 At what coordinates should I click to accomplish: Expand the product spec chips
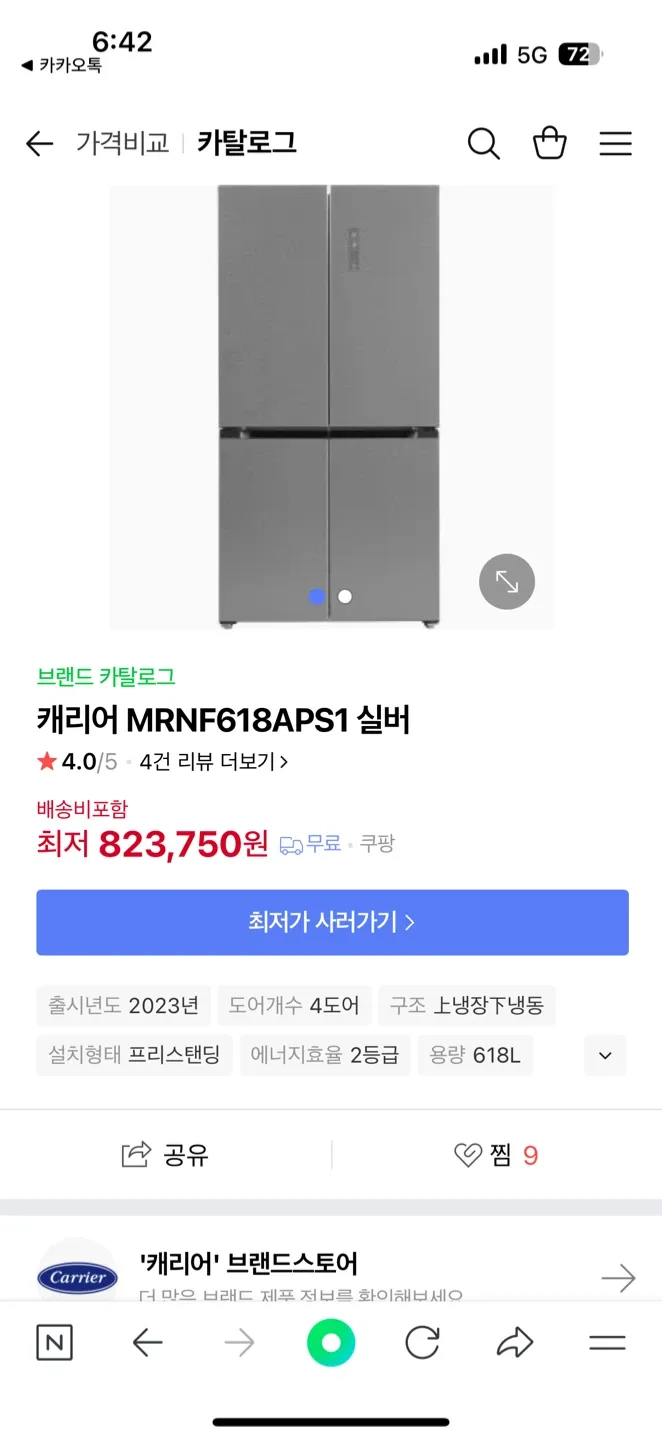[605, 1055]
